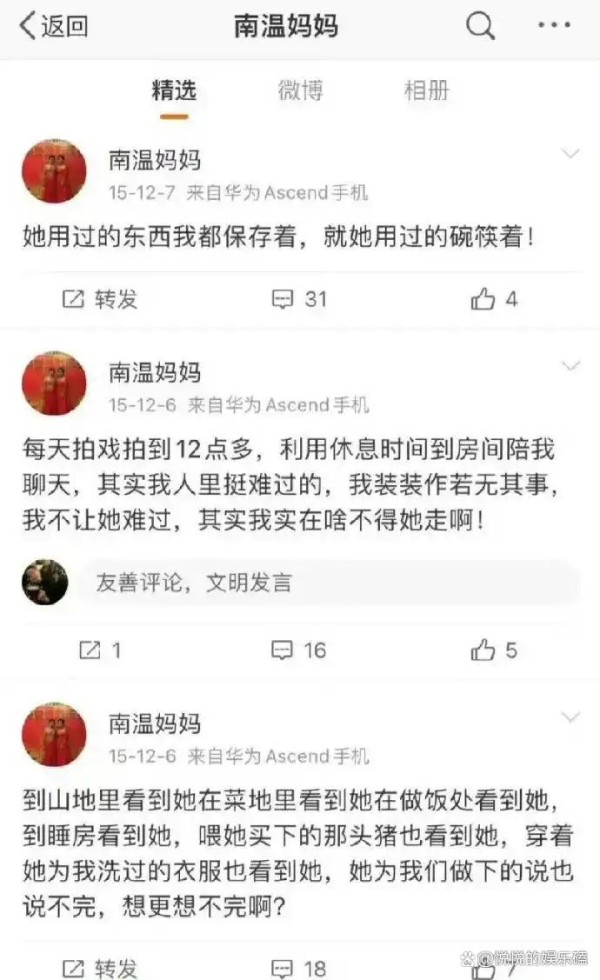
Task: Open the 18 comments on the 到山地里 post
Action: pos(300,967)
